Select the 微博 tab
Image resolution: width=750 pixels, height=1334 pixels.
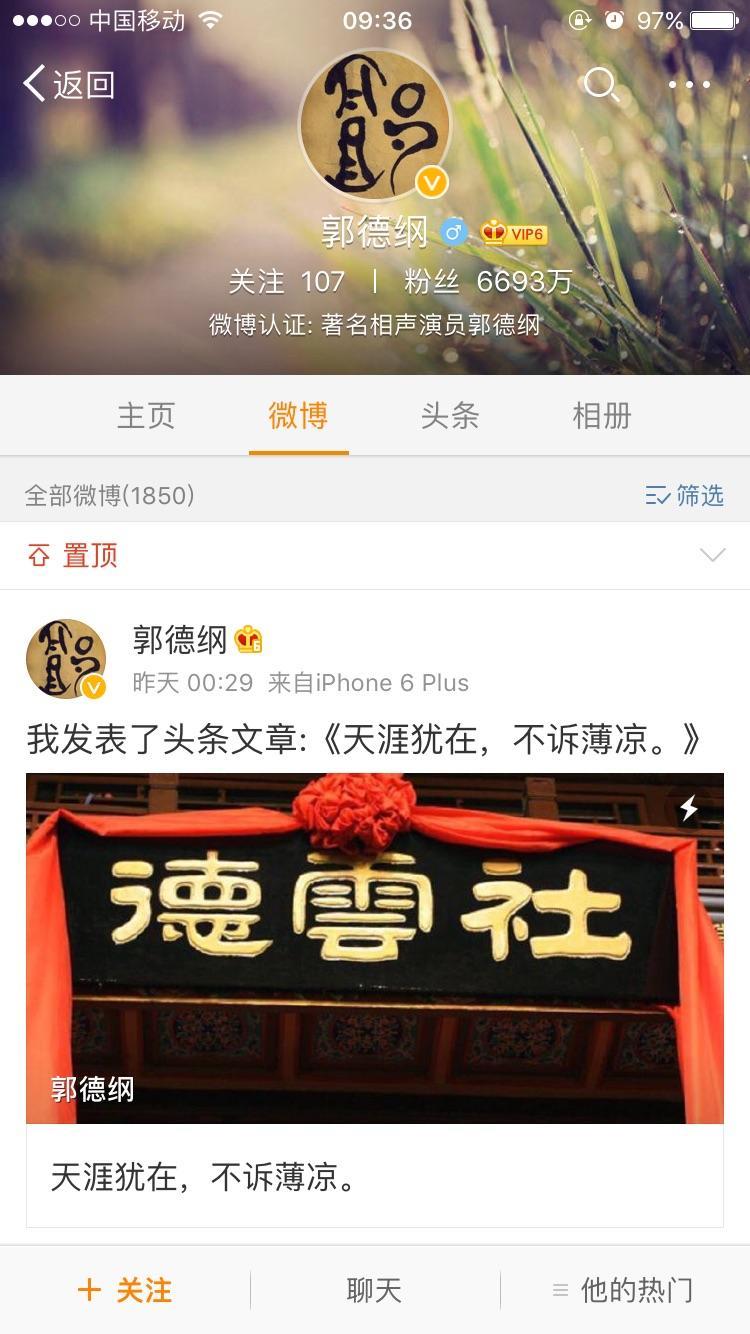coord(298,416)
